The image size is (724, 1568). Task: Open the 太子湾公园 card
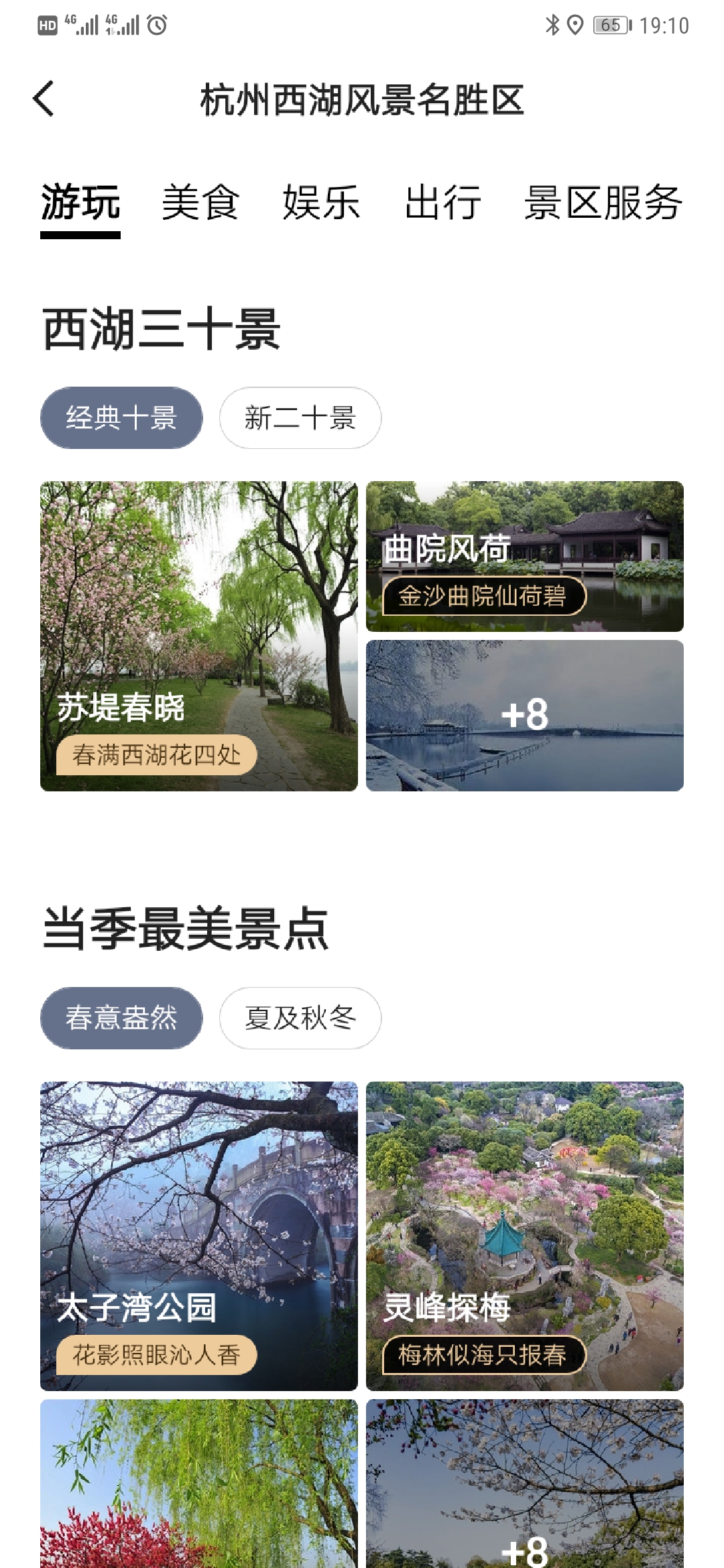[198, 1236]
